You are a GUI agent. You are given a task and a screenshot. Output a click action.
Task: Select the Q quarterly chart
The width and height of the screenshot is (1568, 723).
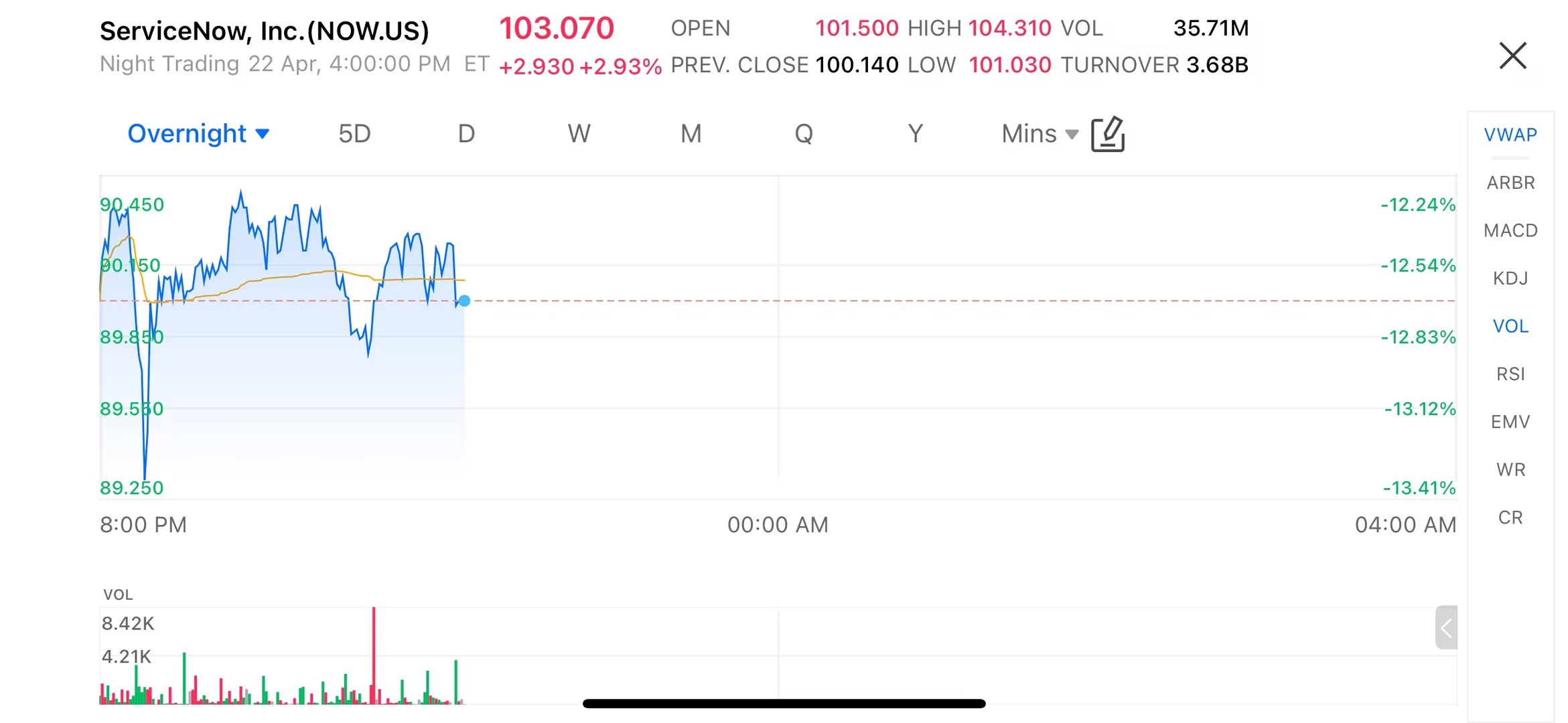[803, 134]
